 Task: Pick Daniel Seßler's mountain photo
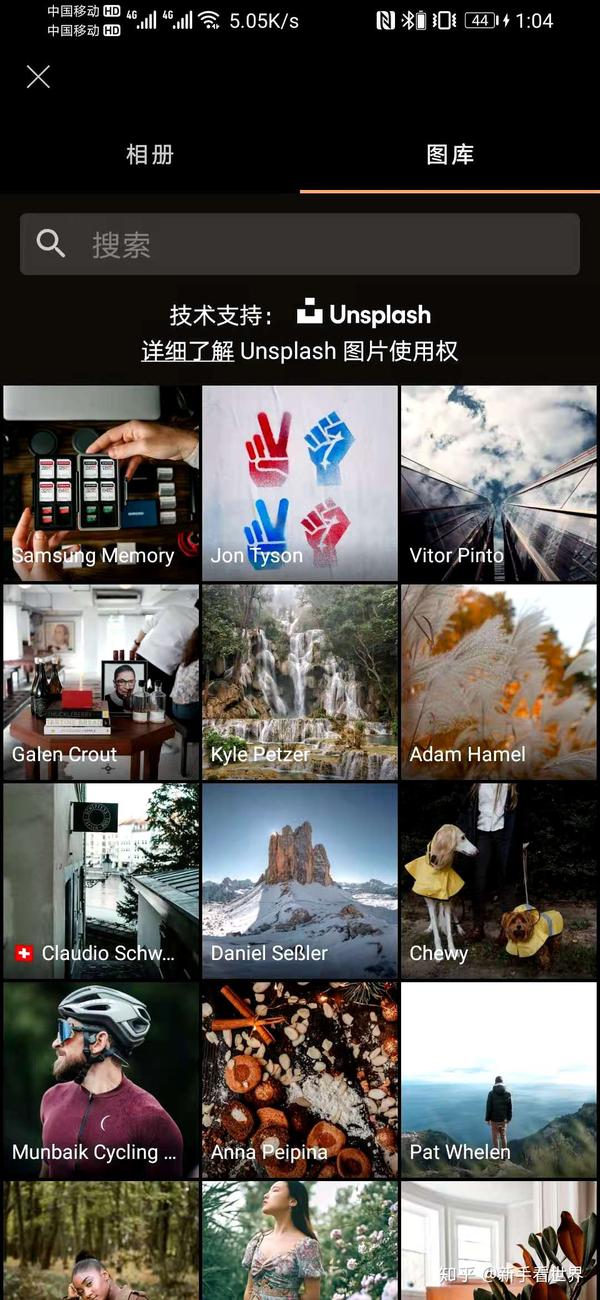pyautogui.click(x=300, y=880)
